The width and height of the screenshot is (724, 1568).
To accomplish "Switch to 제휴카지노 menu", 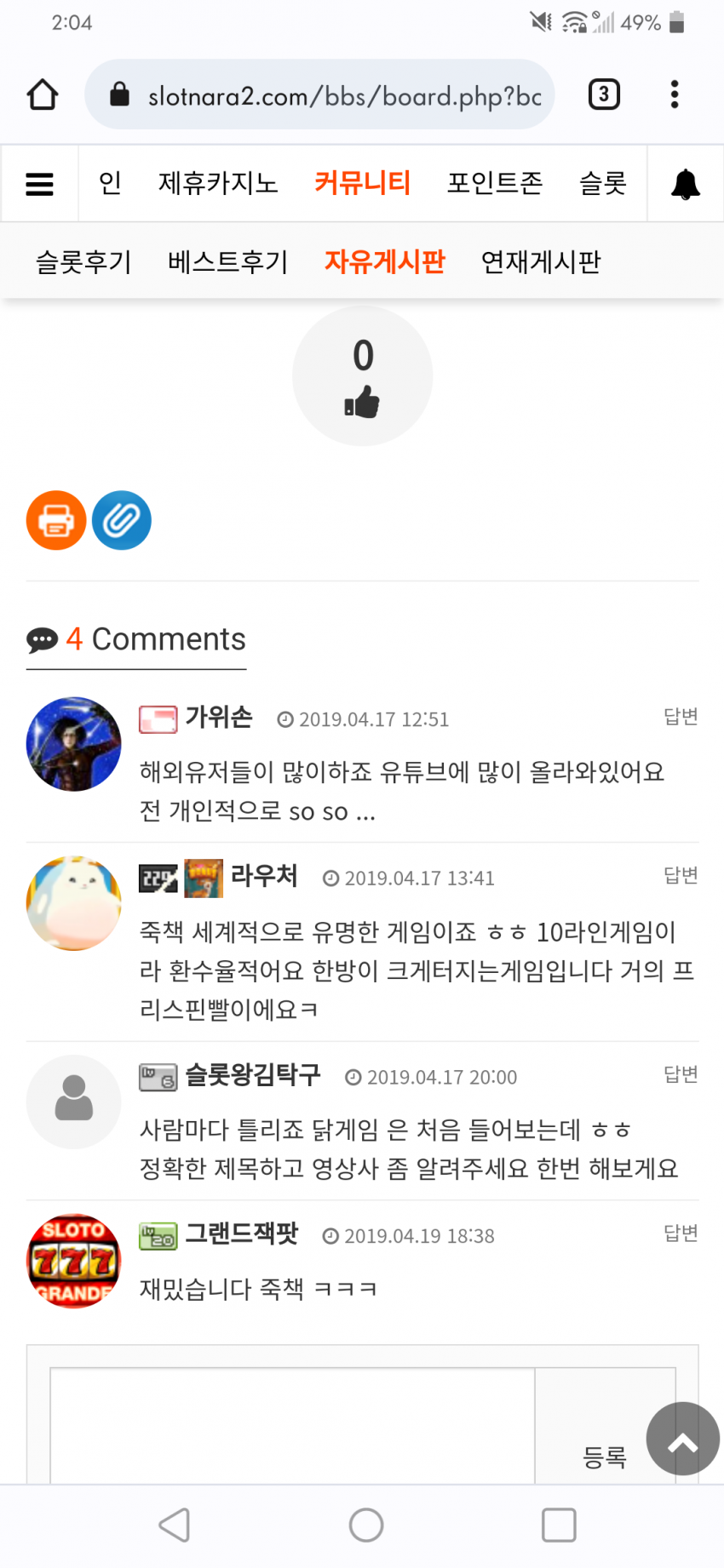I will pyautogui.click(x=218, y=183).
